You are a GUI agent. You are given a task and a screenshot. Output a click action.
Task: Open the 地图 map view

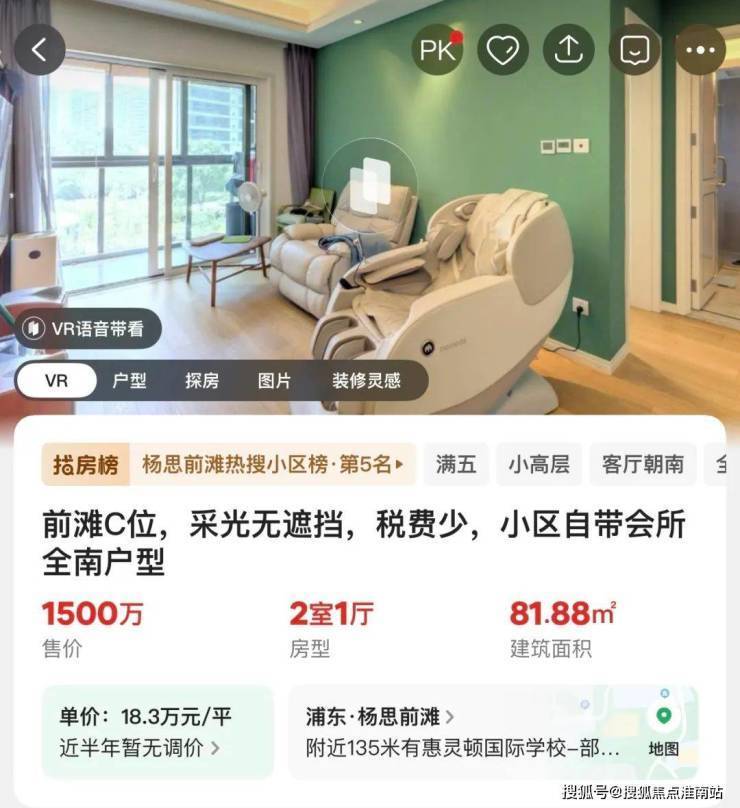pyautogui.click(x=662, y=730)
